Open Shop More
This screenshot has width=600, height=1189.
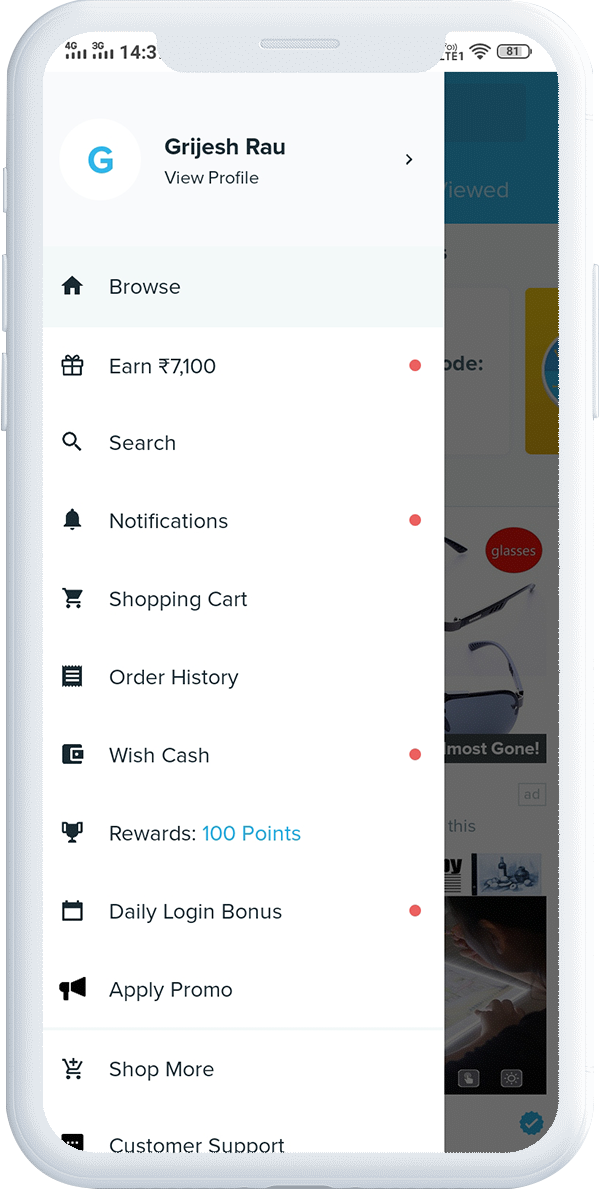pos(161,1069)
